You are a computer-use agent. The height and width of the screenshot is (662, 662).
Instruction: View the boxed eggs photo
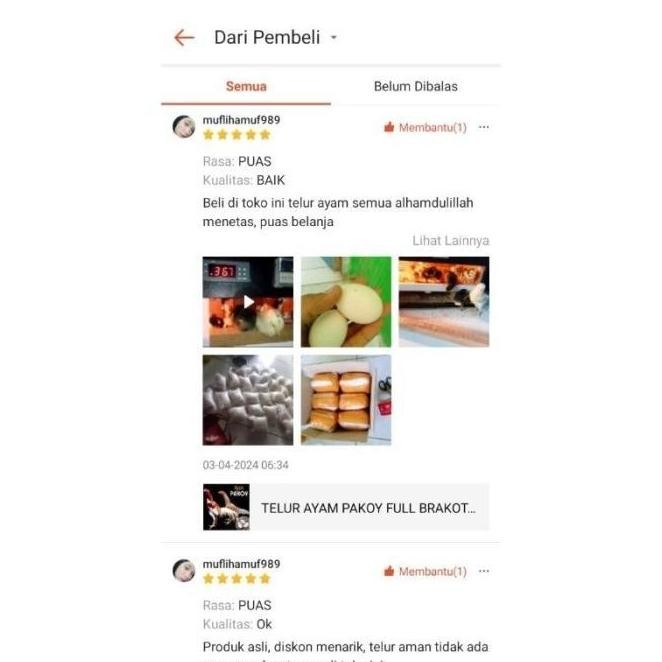coord(346,399)
